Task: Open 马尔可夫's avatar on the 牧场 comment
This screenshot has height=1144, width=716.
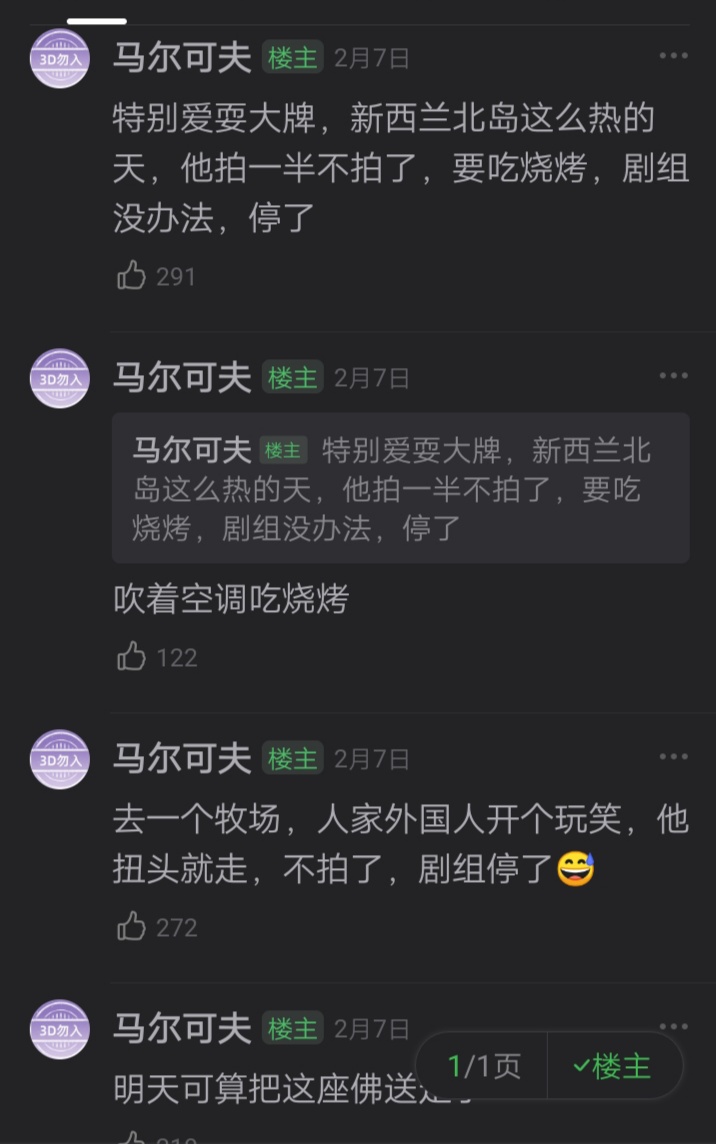Action: (60, 759)
